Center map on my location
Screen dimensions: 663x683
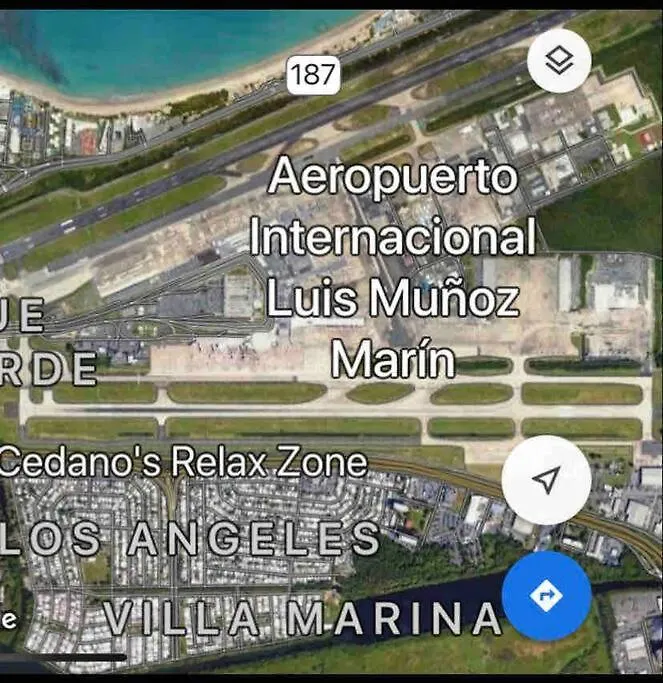545,481
